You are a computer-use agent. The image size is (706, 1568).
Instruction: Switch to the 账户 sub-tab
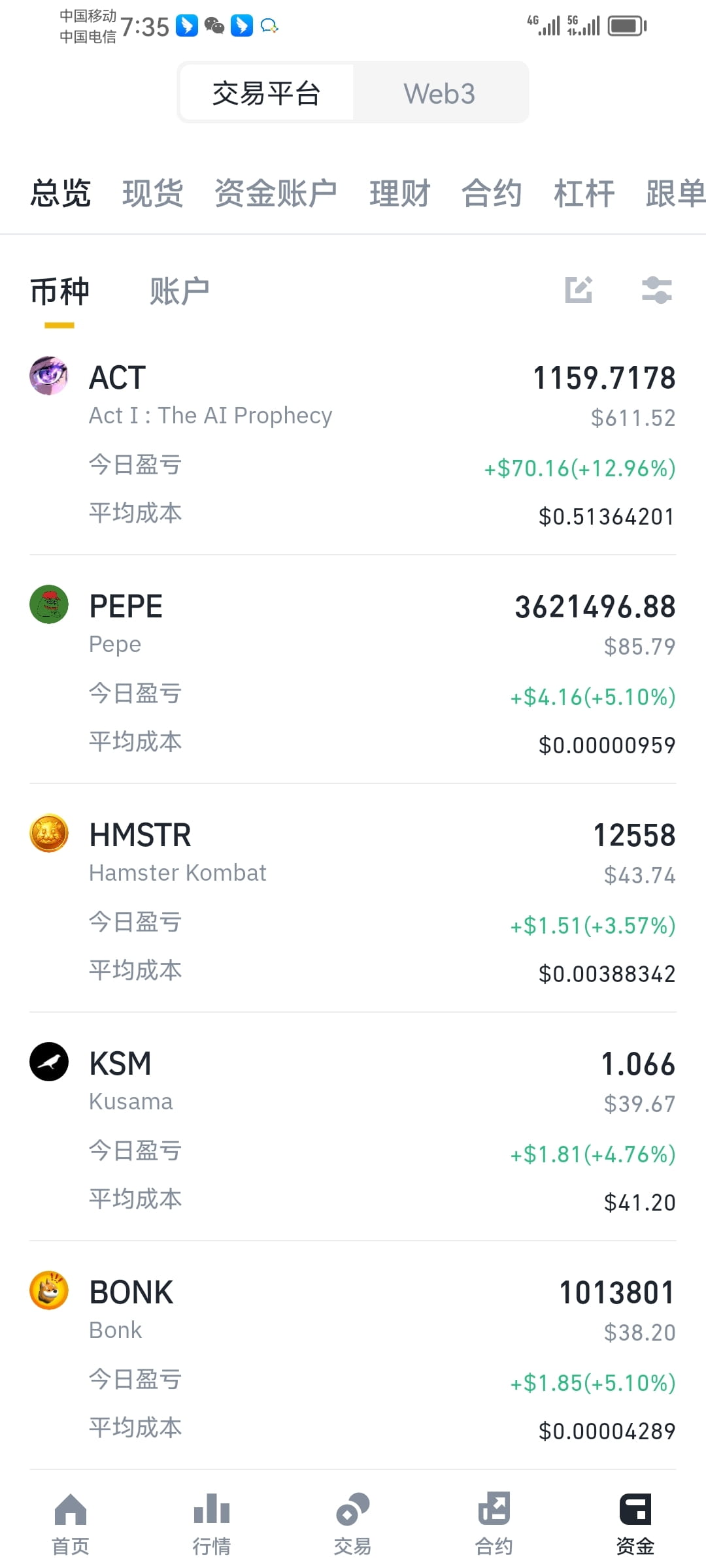179,291
